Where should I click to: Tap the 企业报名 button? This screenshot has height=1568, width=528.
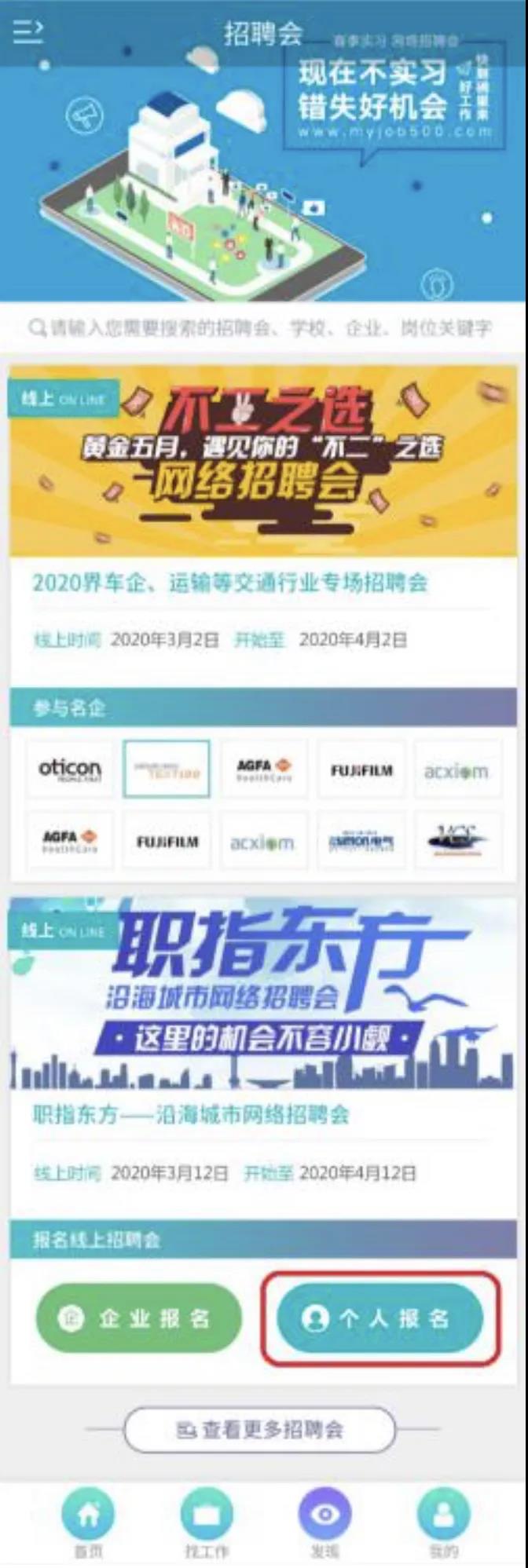pyautogui.click(x=139, y=1318)
